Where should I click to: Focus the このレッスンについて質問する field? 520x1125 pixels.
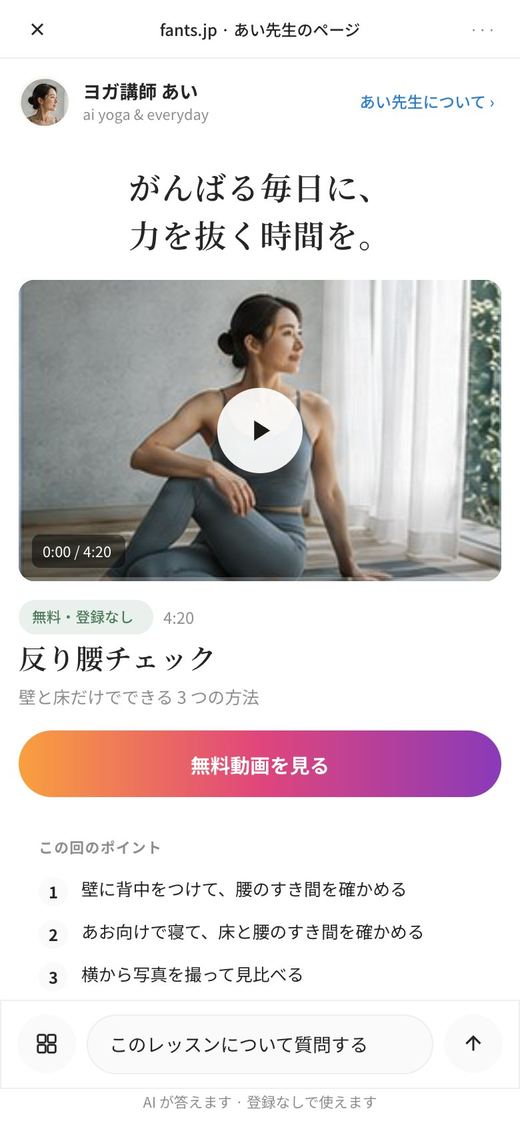point(260,1045)
